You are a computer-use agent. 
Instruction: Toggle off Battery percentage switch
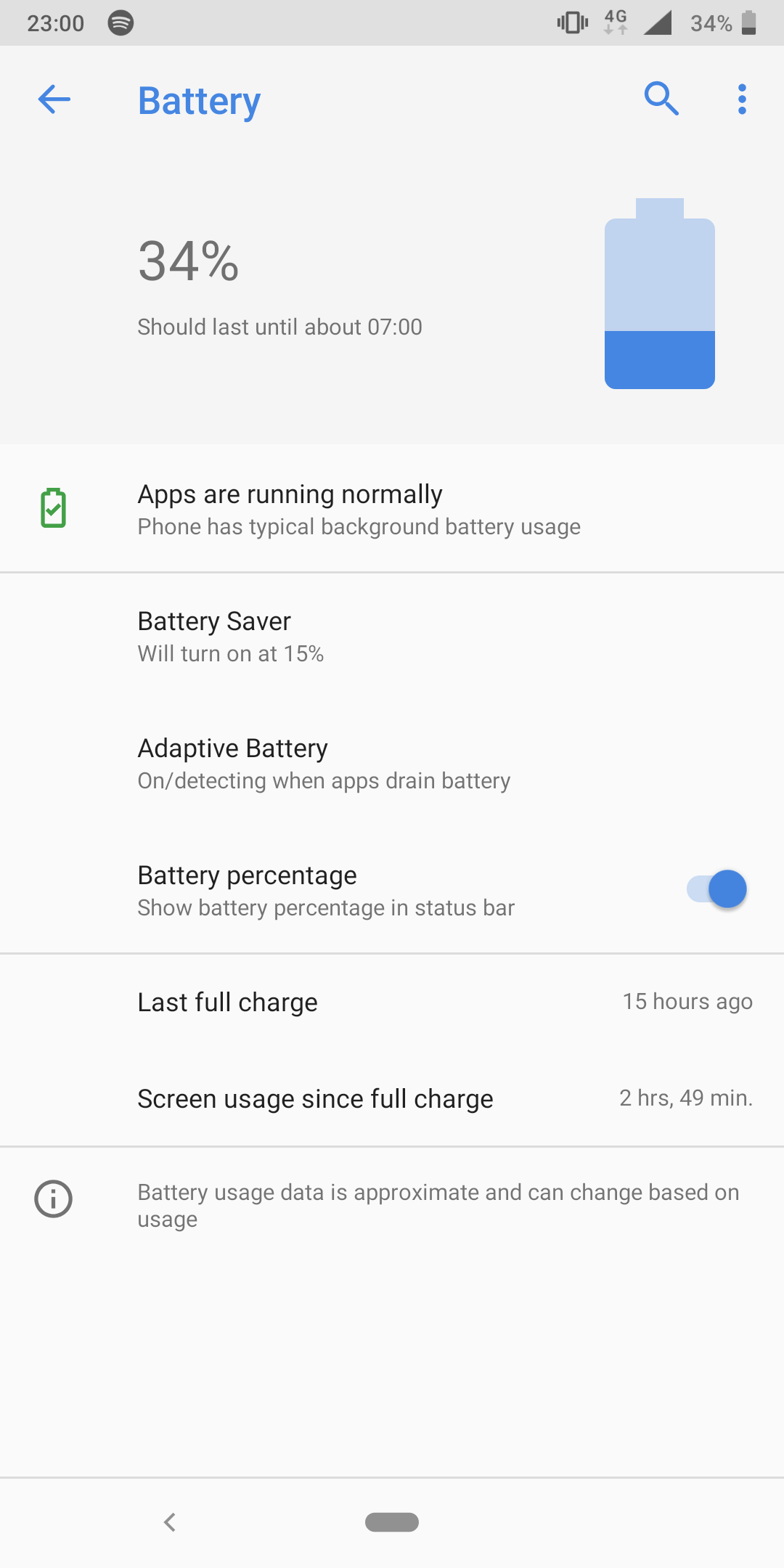[716, 889]
